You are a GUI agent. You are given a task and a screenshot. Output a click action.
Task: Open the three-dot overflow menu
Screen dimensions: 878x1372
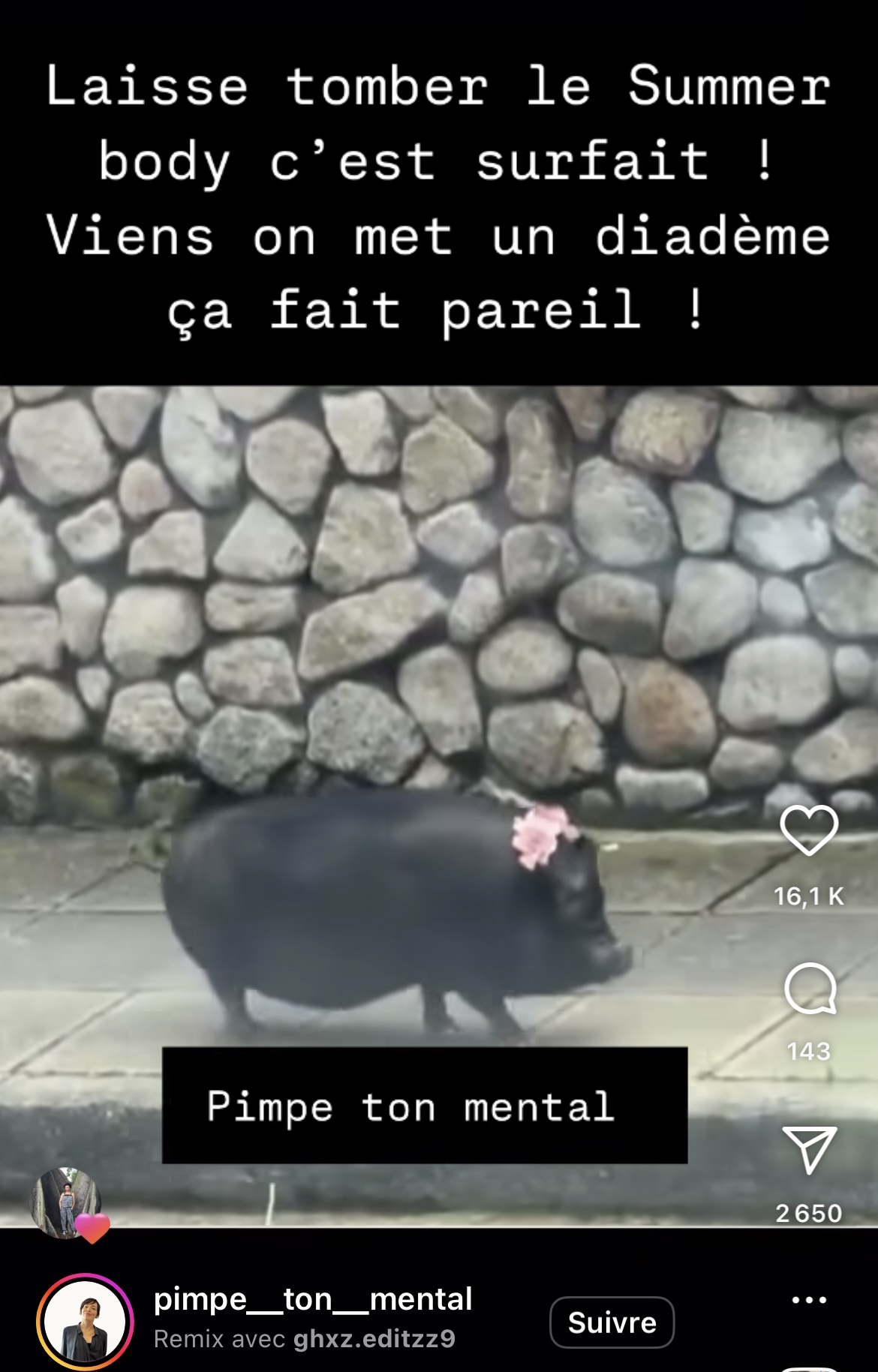[x=809, y=1300]
